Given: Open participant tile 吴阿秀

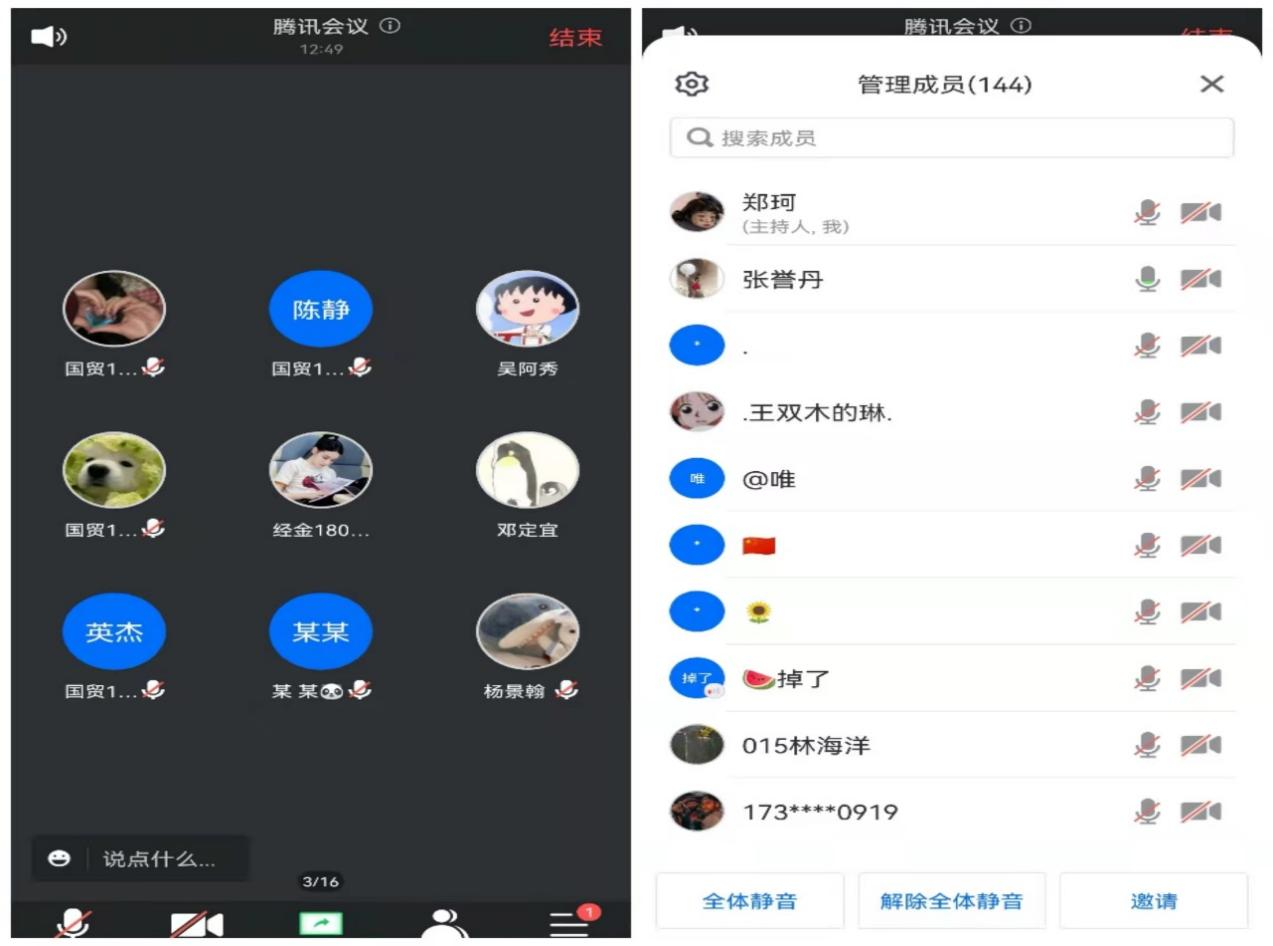Looking at the screenshot, I should click(527, 310).
